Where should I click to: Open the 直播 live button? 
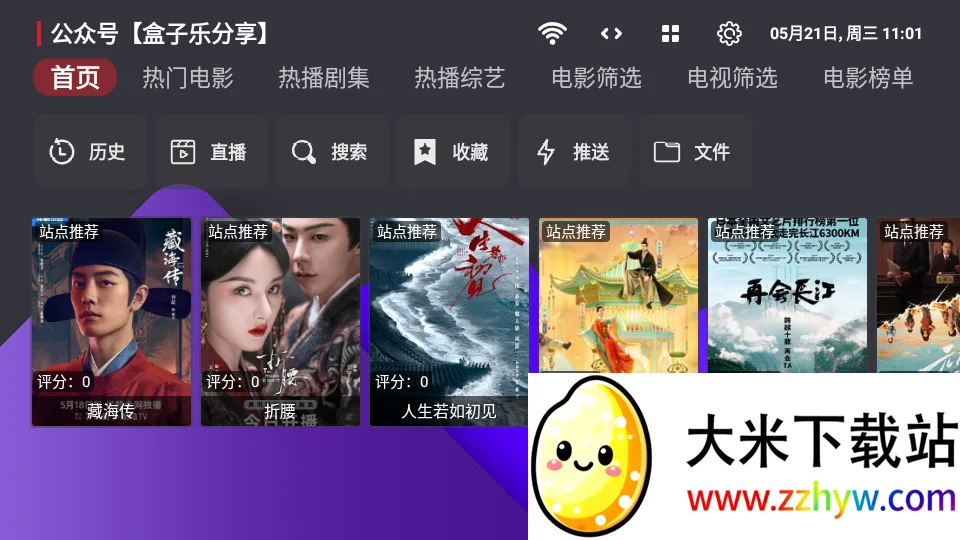pos(210,152)
